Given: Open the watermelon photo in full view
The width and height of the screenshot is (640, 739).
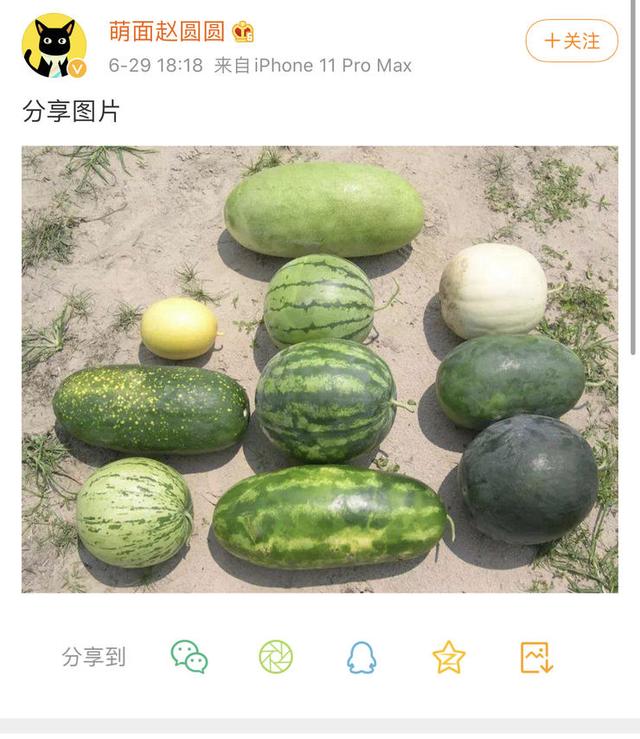Looking at the screenshot, I should point(320,369).
